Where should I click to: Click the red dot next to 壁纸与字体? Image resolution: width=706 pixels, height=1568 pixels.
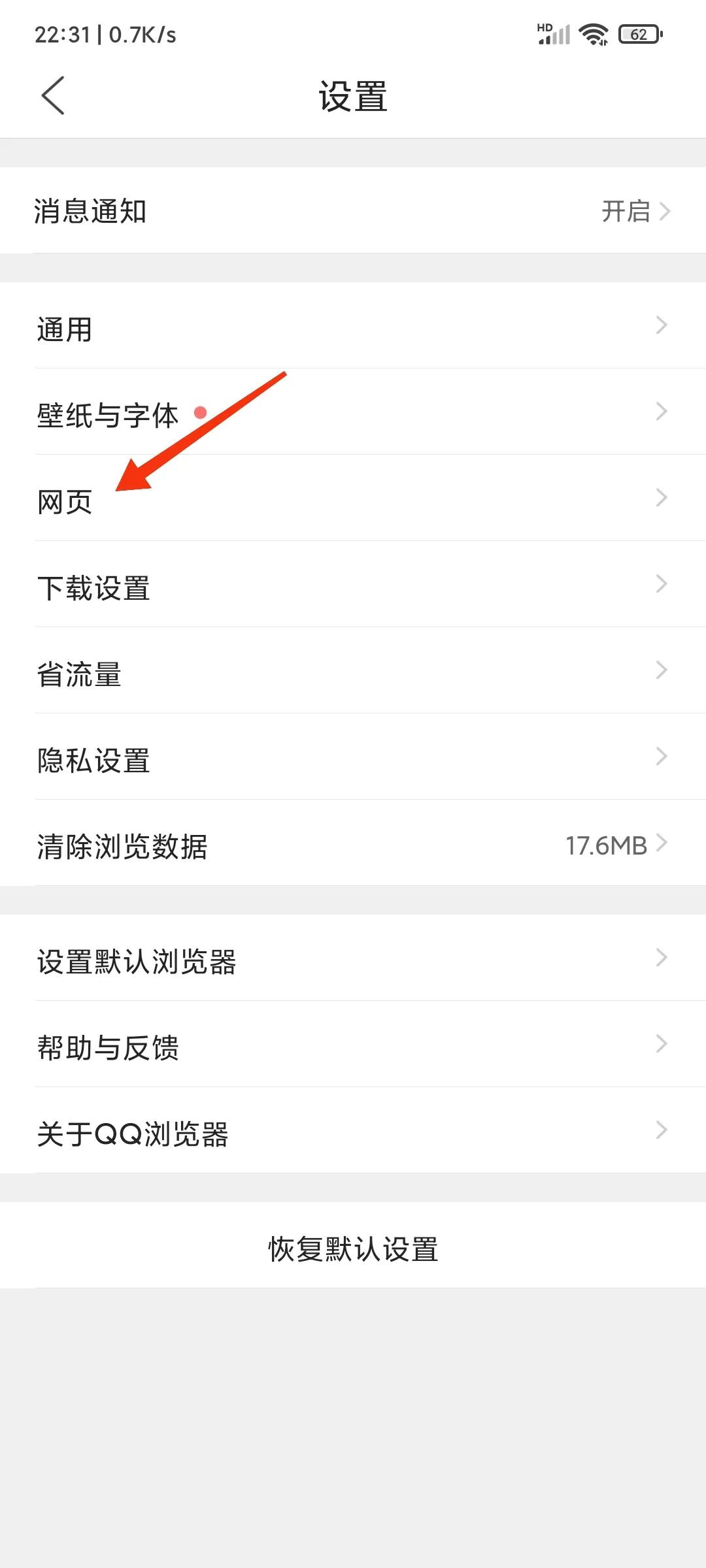tap(199, 412)
